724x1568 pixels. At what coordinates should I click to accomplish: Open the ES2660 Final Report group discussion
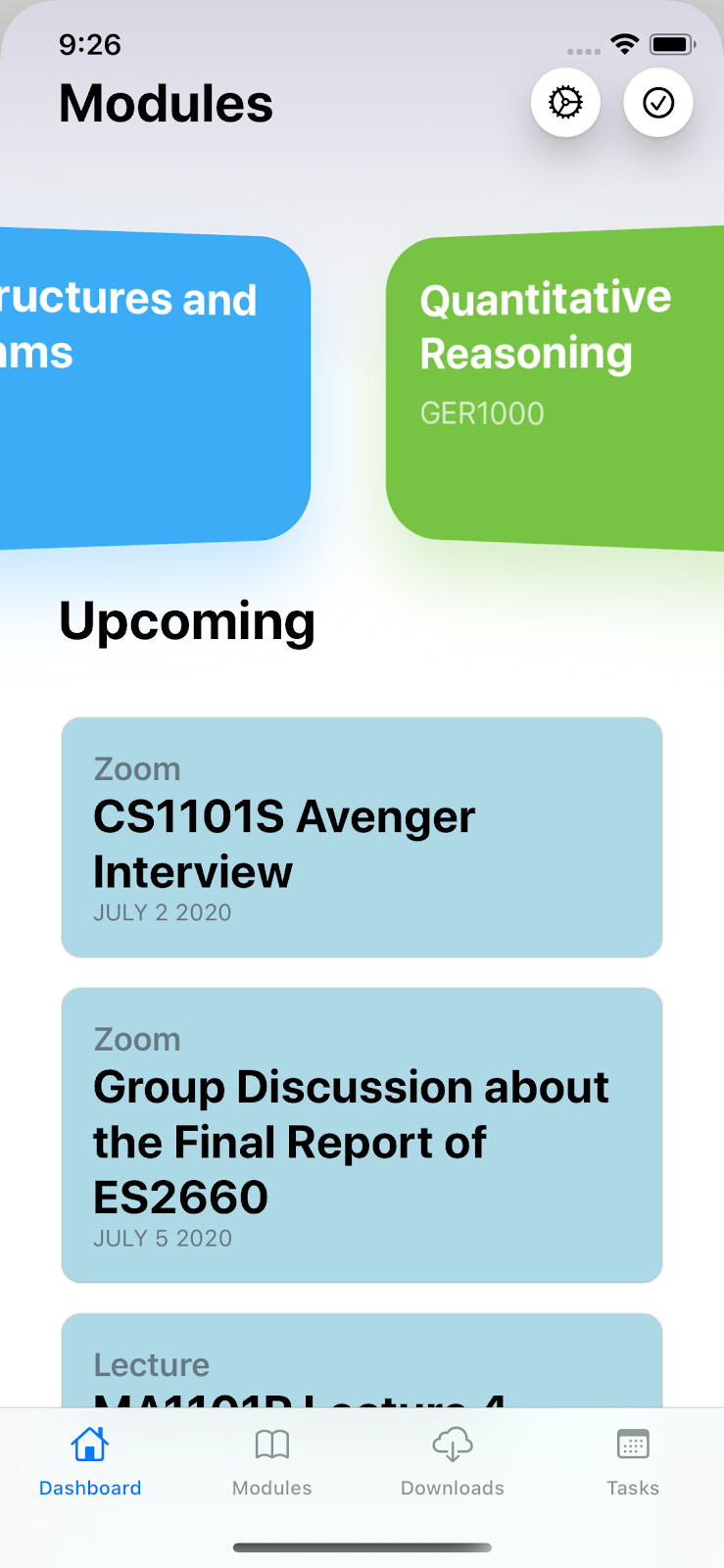click(362, 1135)
